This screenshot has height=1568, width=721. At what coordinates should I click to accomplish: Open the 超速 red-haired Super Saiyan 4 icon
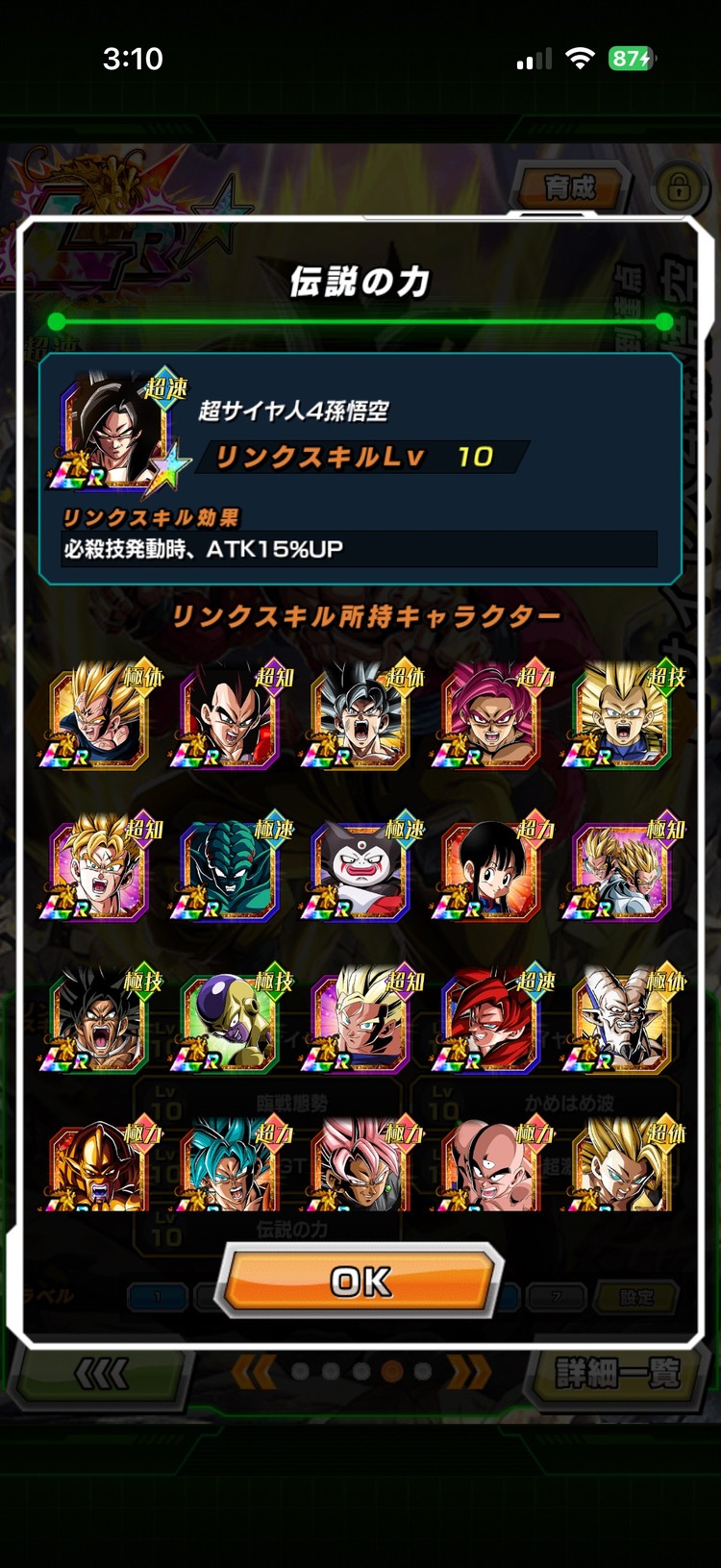pos(492,1021)
